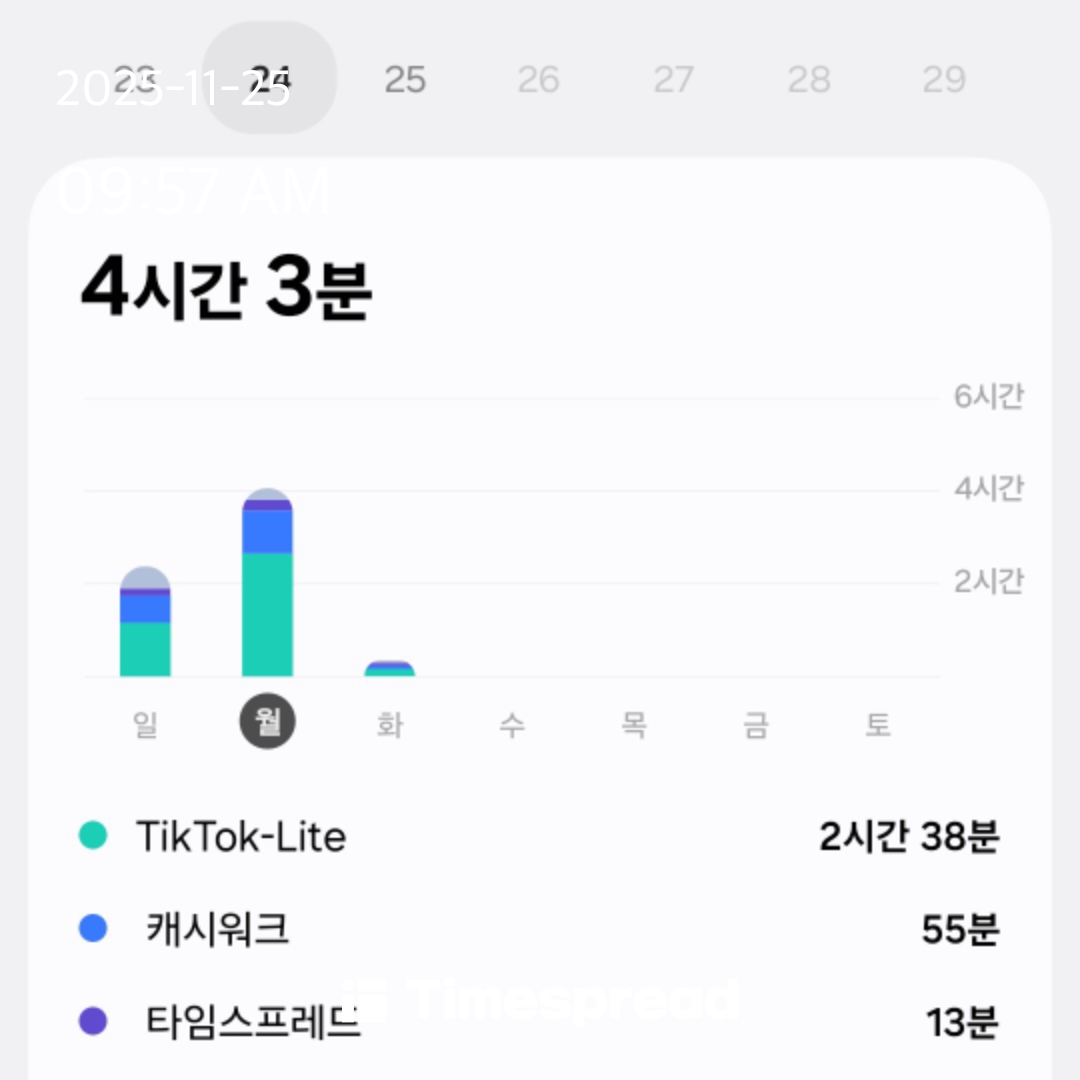Screen dimensions: 1080x1080
Task: Open 캐시워크 usage details
Action: tap(540, 930)
